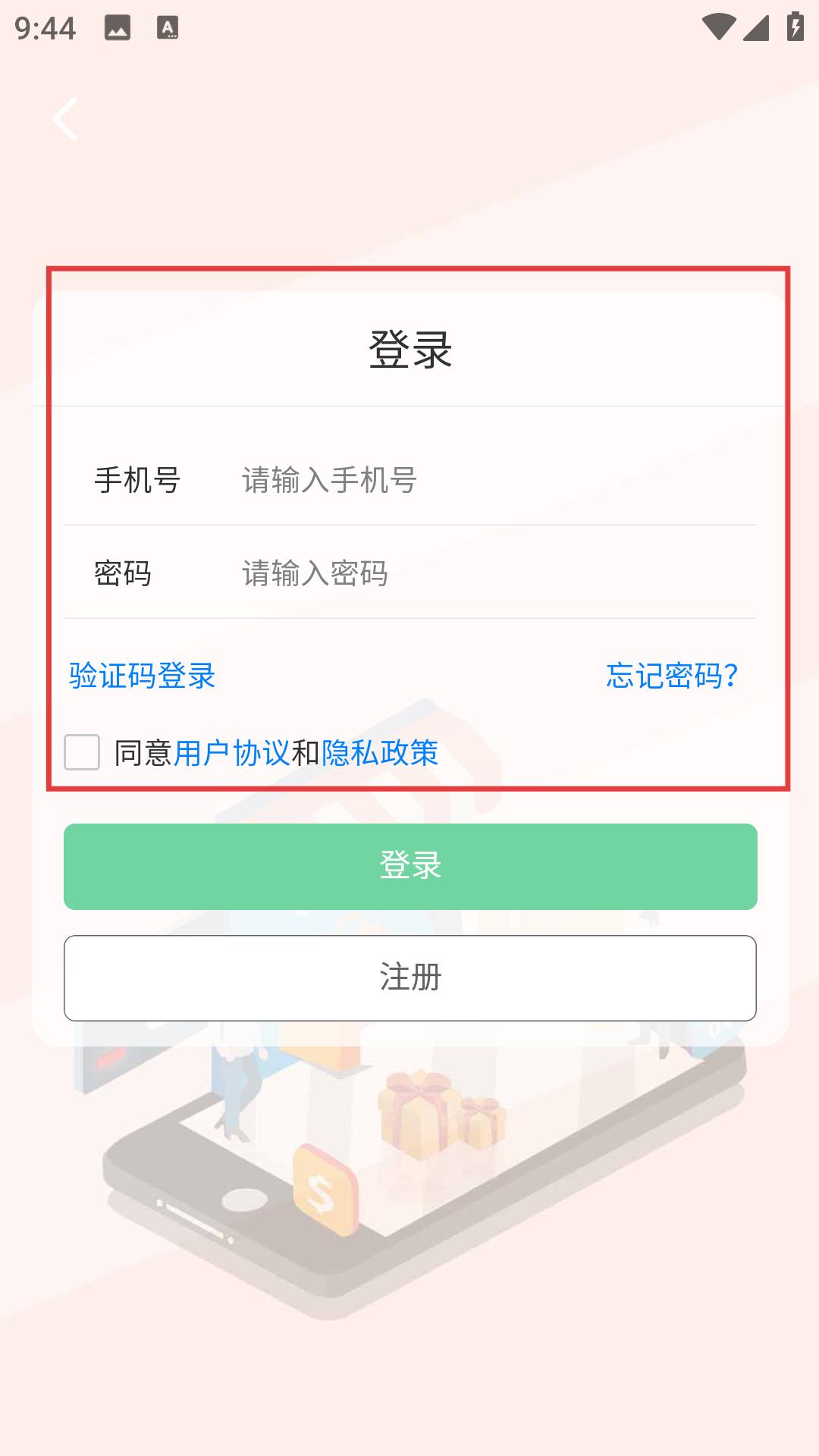The height and width of the screenshot is (1456, 819).
Task: Open the 隐私政策 privacy policy link
Action: pos(380,753)
